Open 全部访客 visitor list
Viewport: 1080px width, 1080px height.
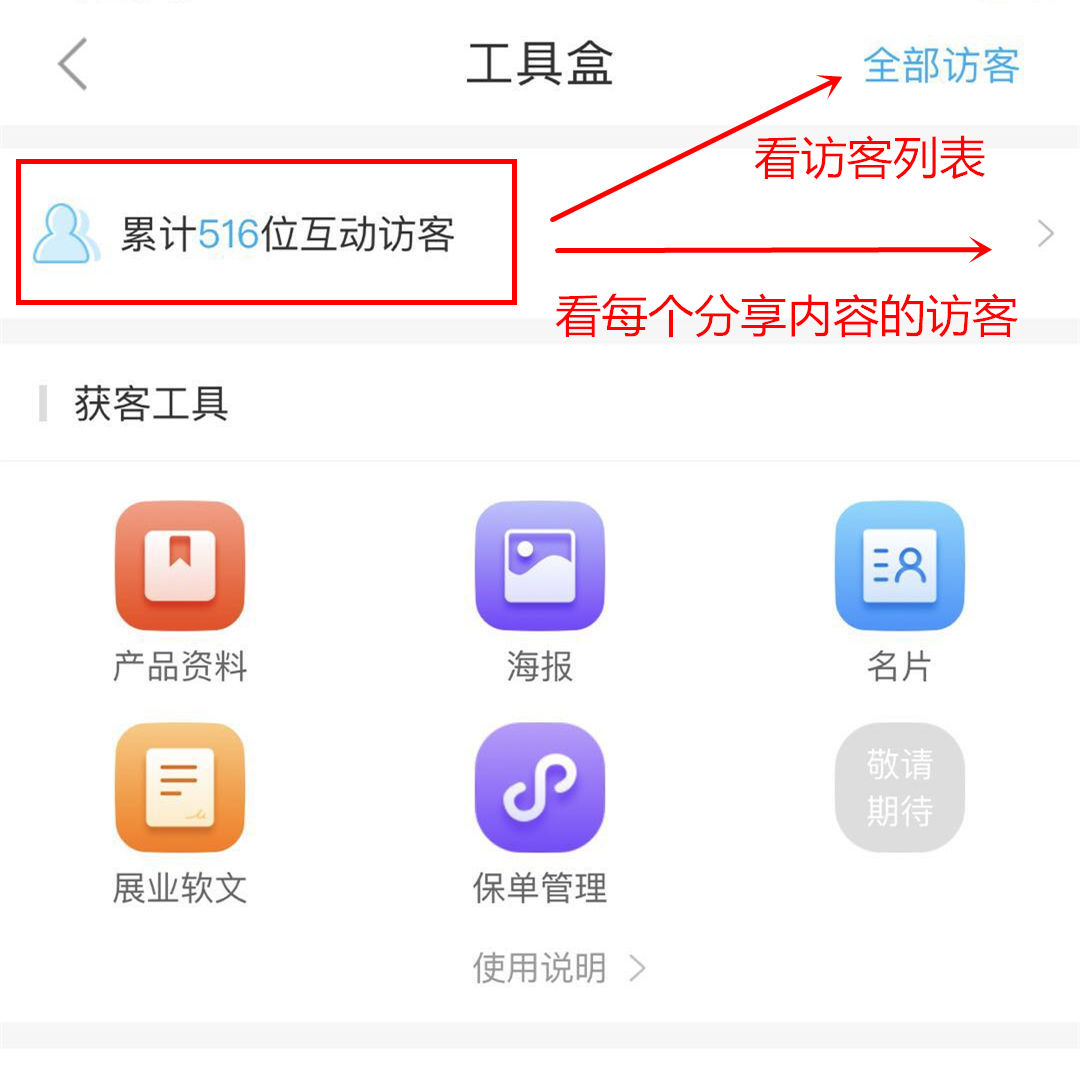940,66
